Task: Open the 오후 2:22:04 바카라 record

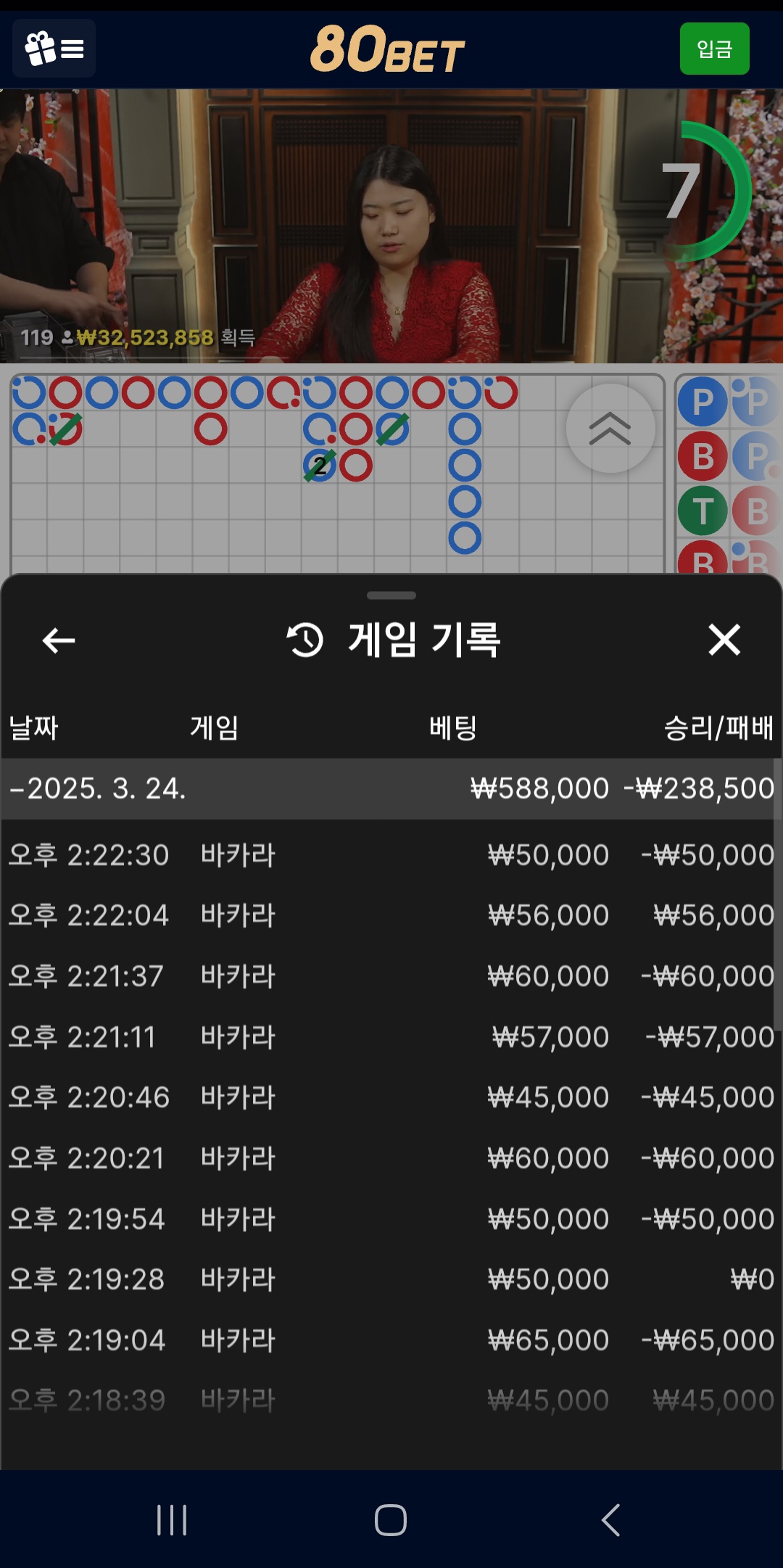Action: [391, 915]
